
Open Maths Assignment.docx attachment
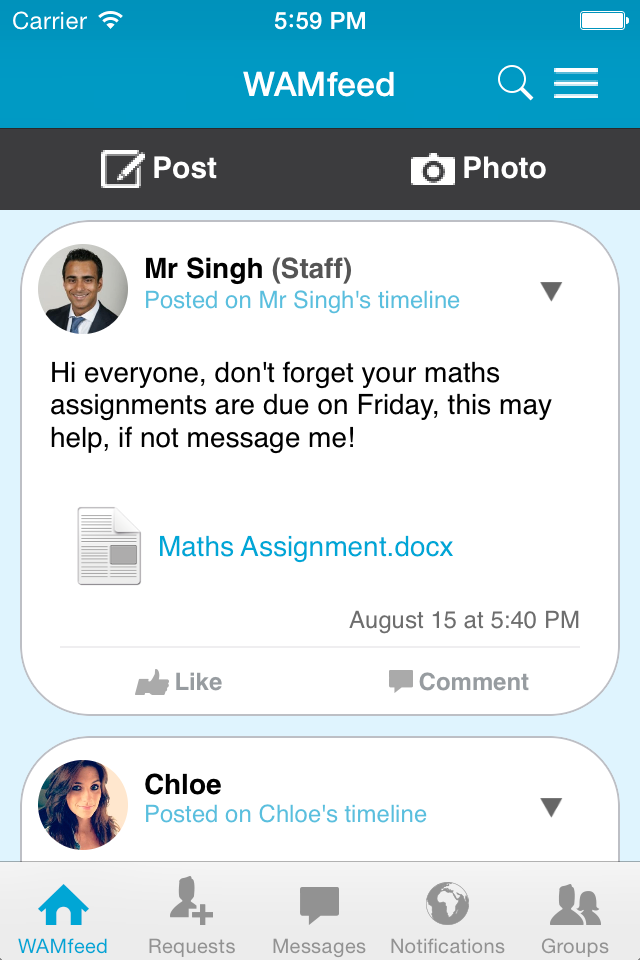[x=305, y=547]
